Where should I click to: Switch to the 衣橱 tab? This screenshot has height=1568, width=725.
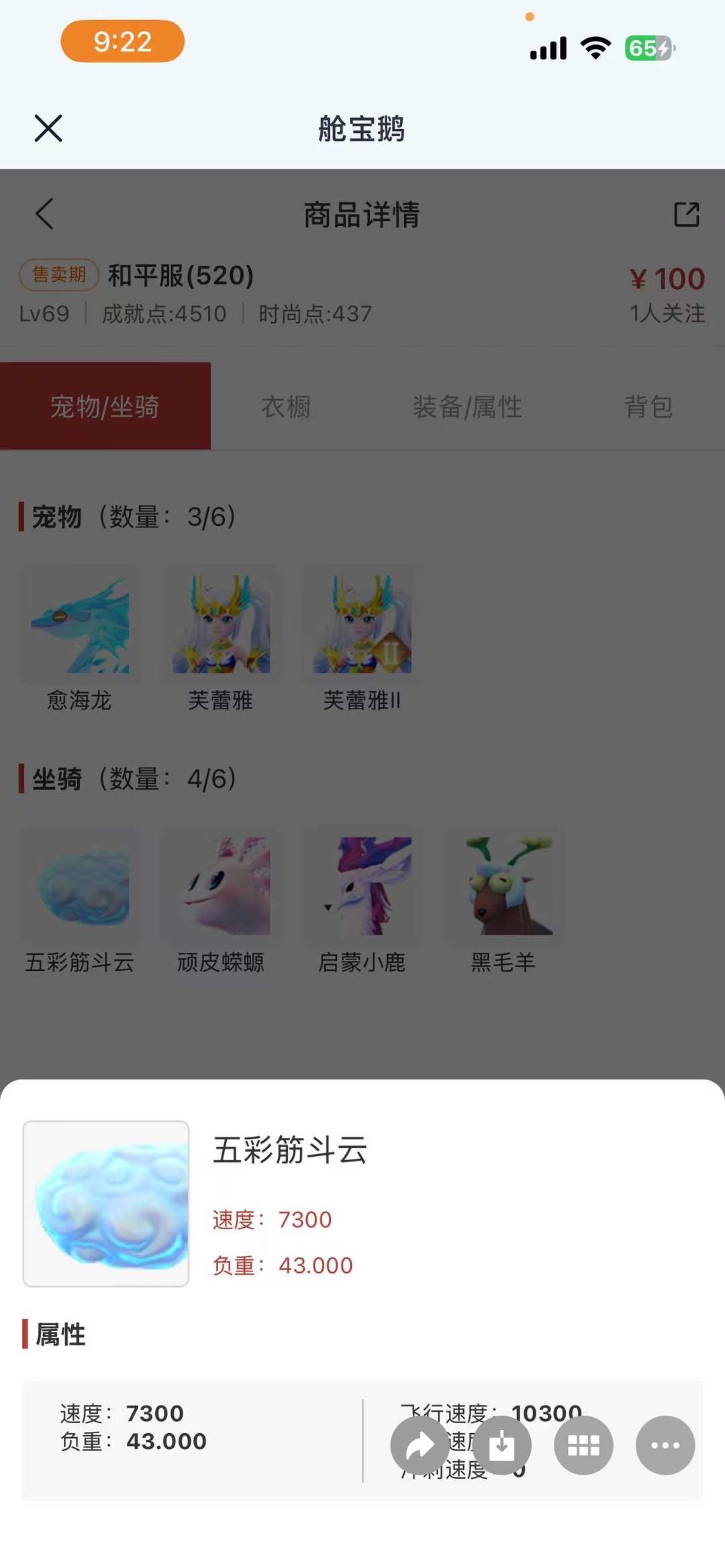click(286, 407)
